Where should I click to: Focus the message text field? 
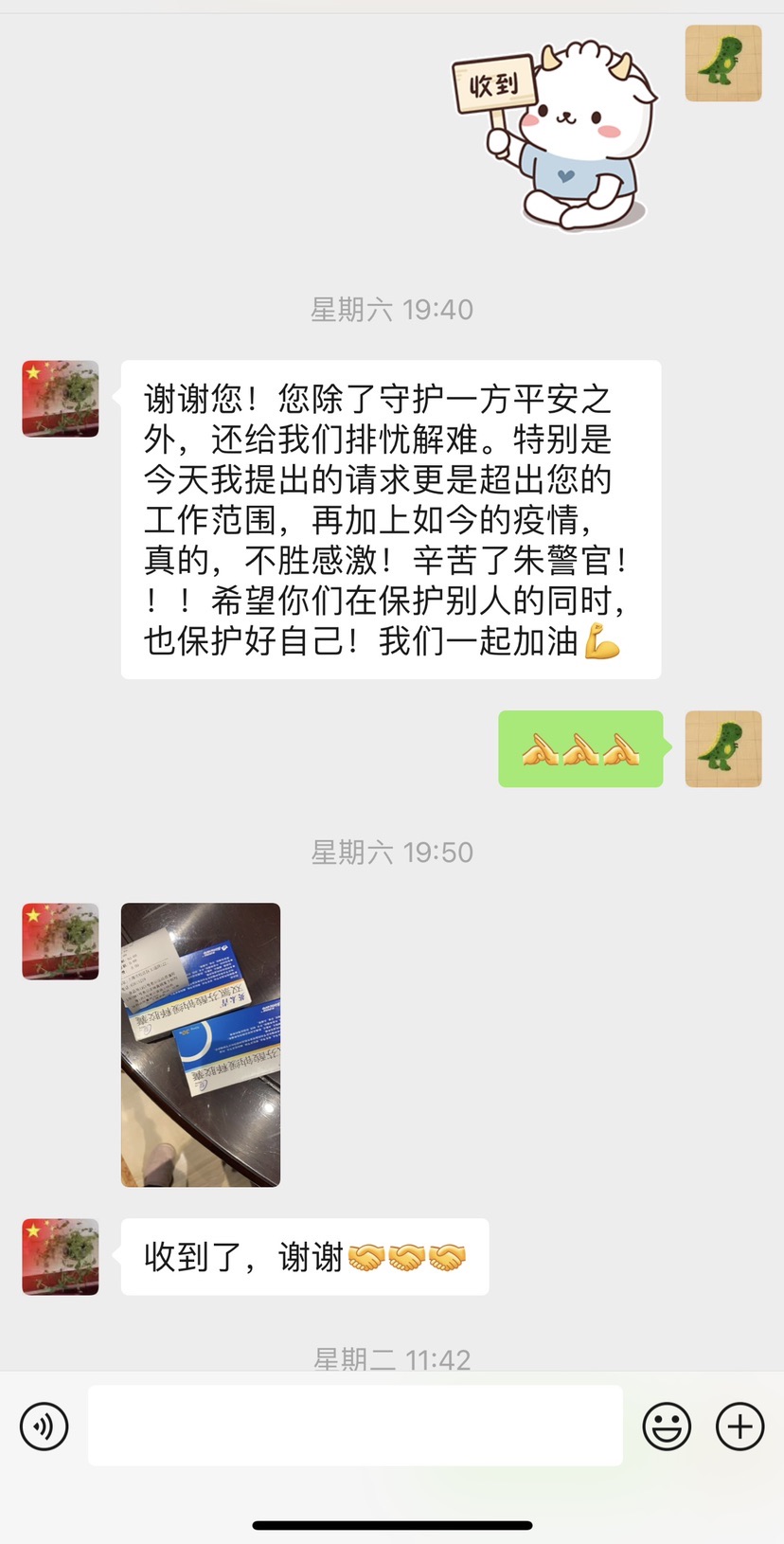(x=355, y=1426)
